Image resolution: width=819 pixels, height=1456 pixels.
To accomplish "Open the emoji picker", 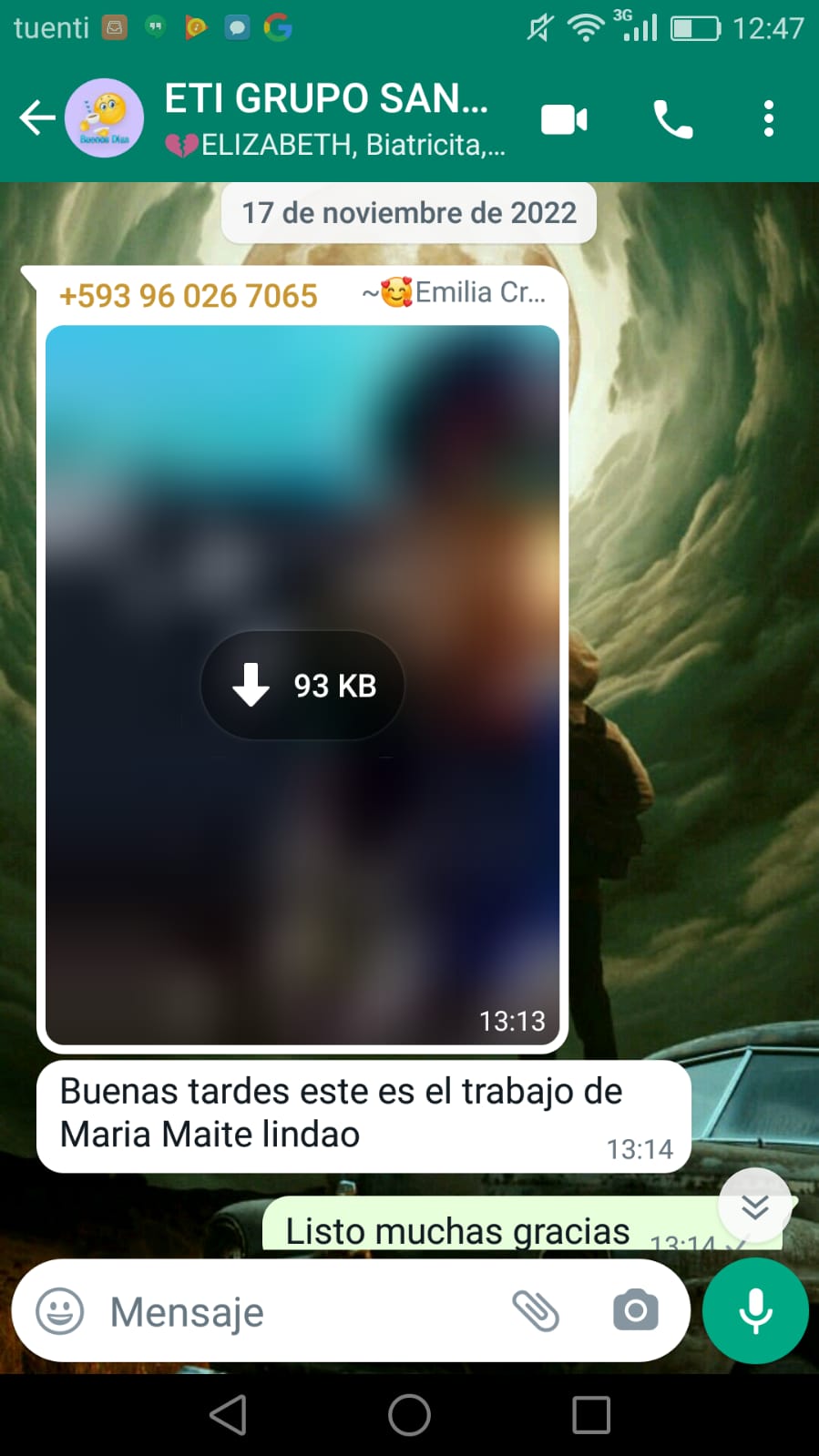I will pyautogui.click(x=60, y=1312).
